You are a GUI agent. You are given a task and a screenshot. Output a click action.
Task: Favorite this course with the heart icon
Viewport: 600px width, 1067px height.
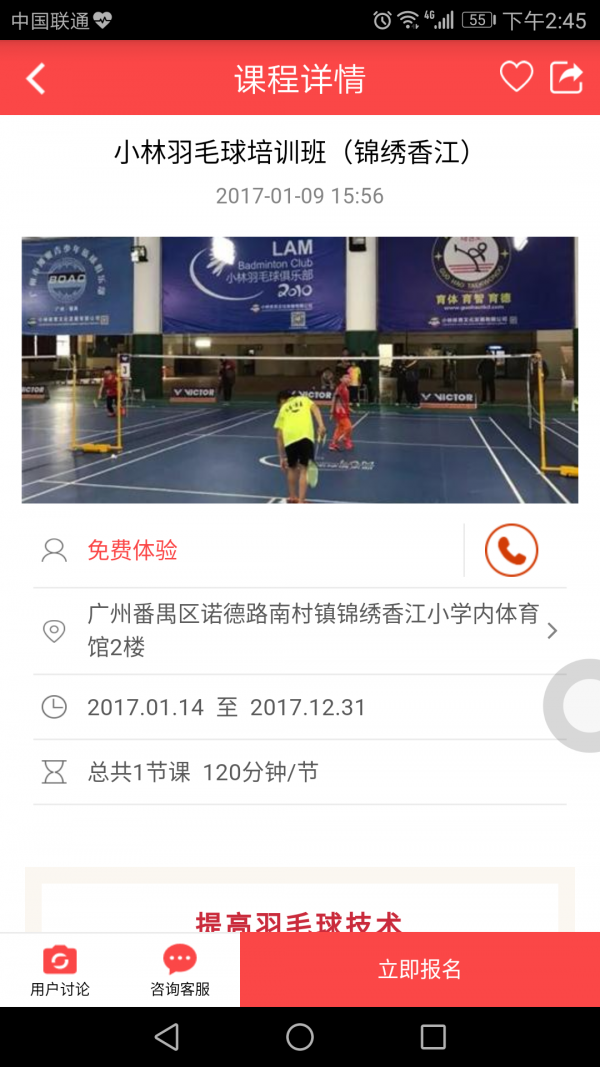tap(516, 77)
